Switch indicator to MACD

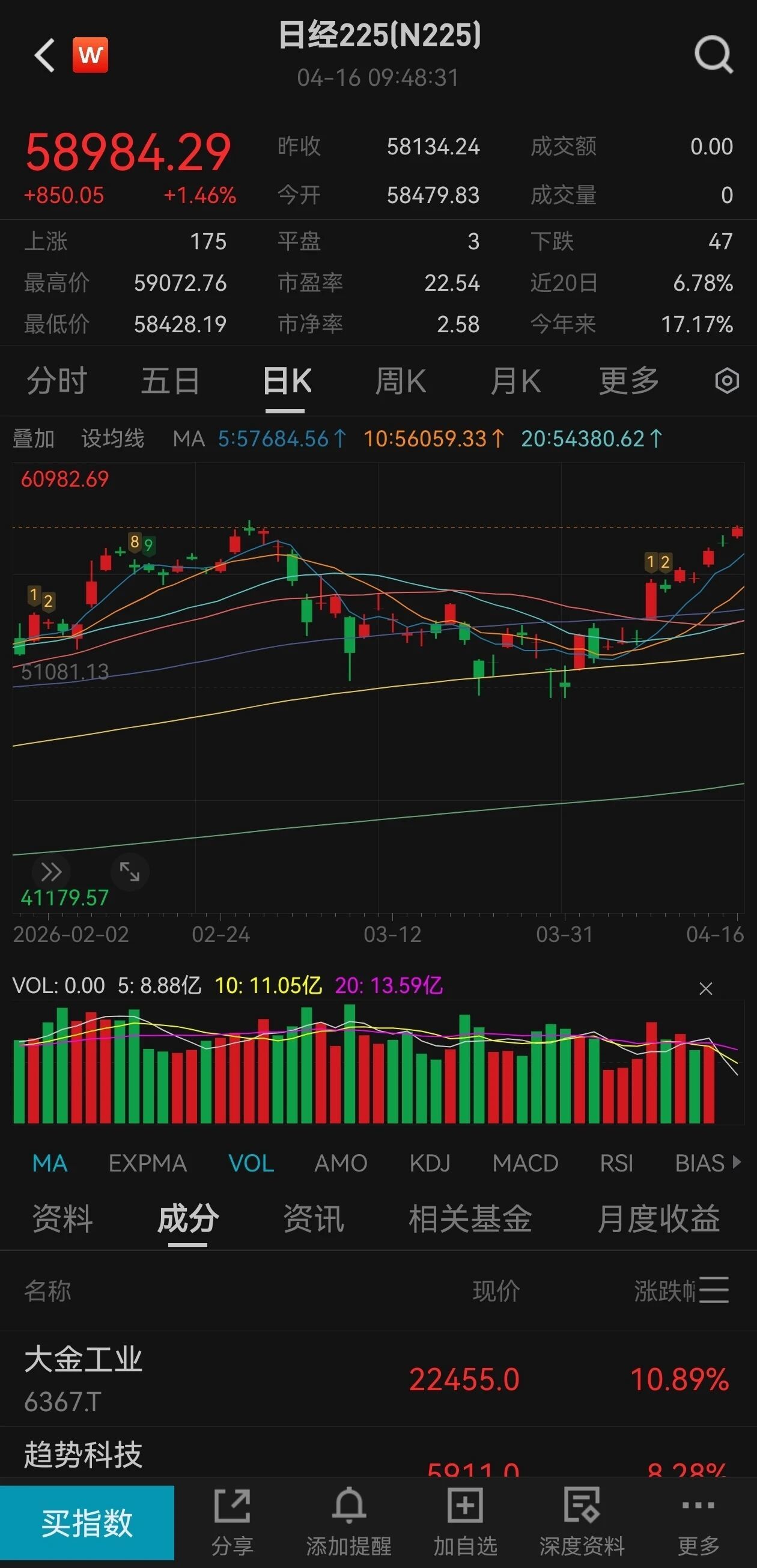[x=525, y=1163]
